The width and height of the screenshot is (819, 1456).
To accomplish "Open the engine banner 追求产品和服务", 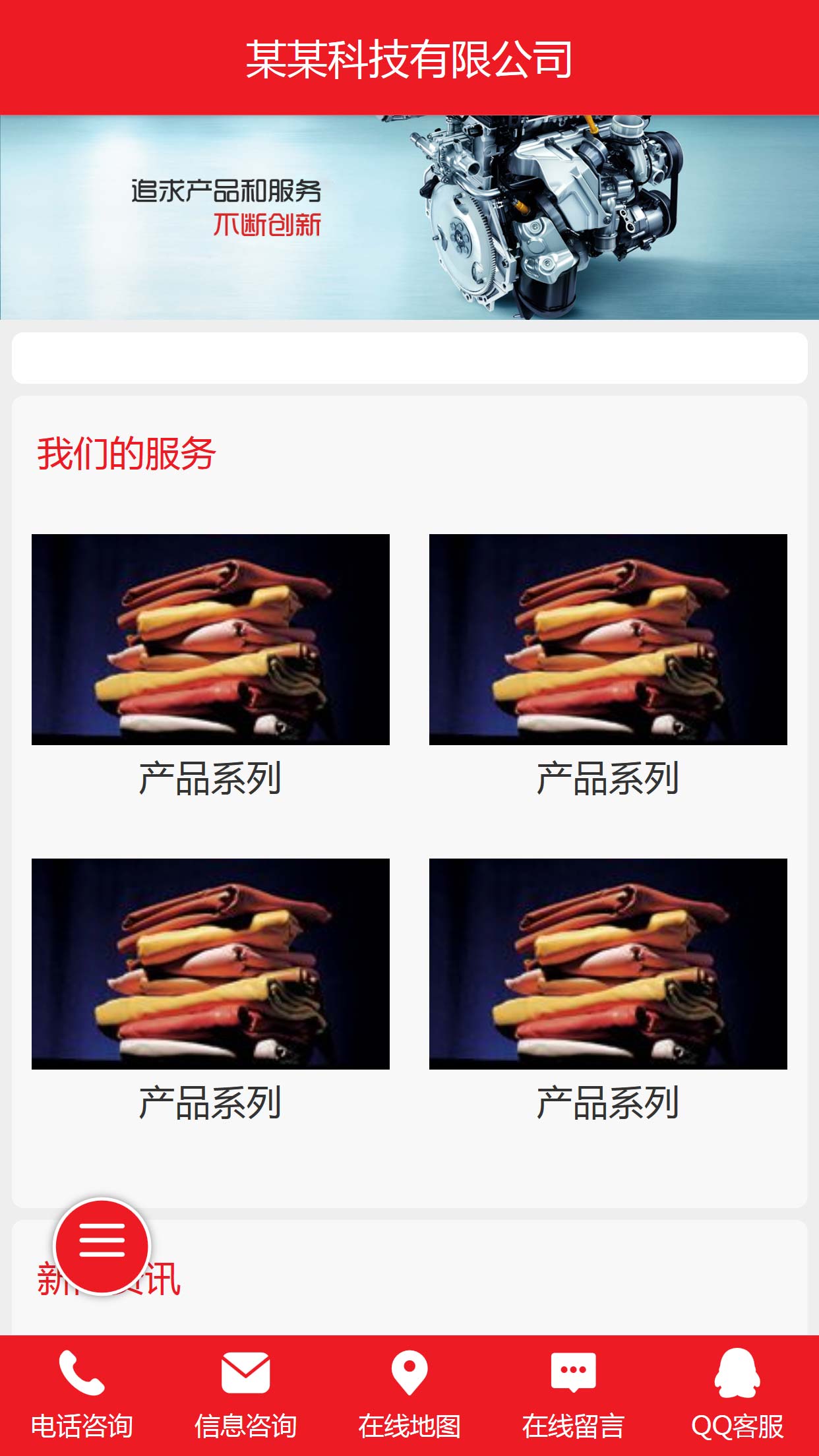I will (x=409, y=218).
